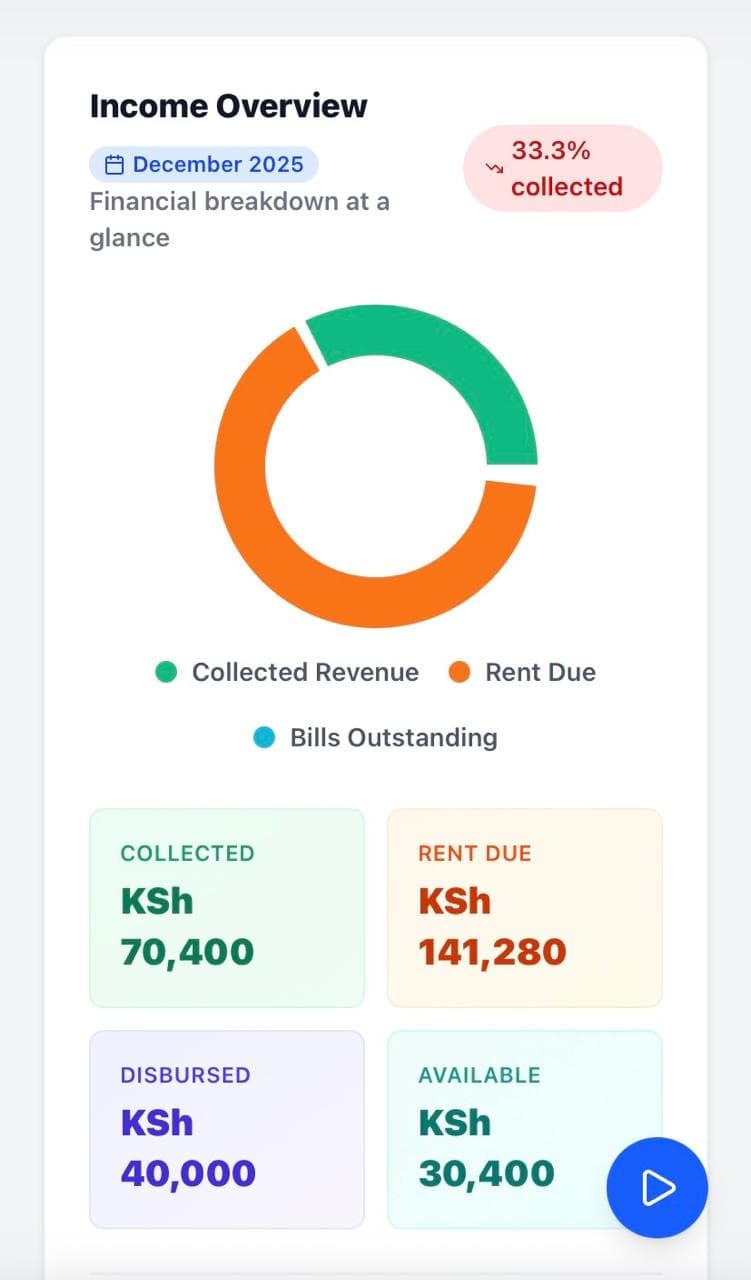This screenshot has height=1280, width=751.
Task: Open the December 2025 period selector
Action: click(204, 164)
